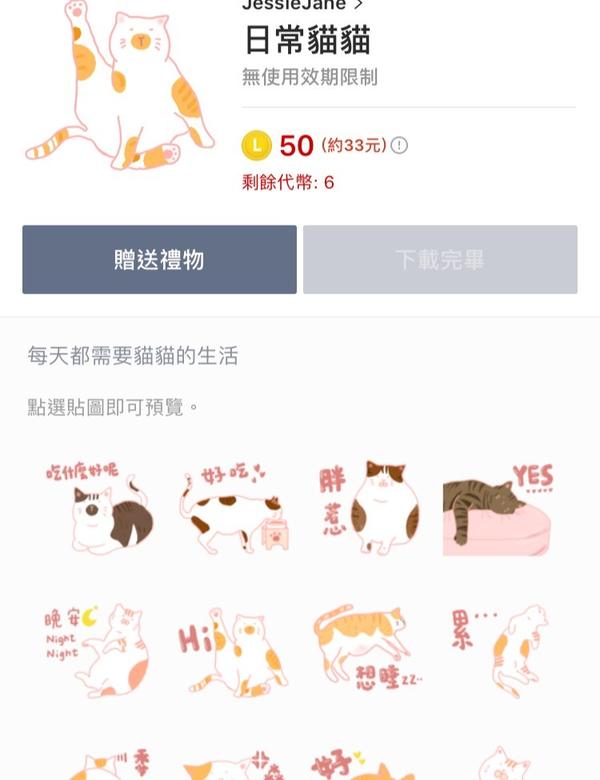Preview the 累 tired cat sticker

(499, 650)
